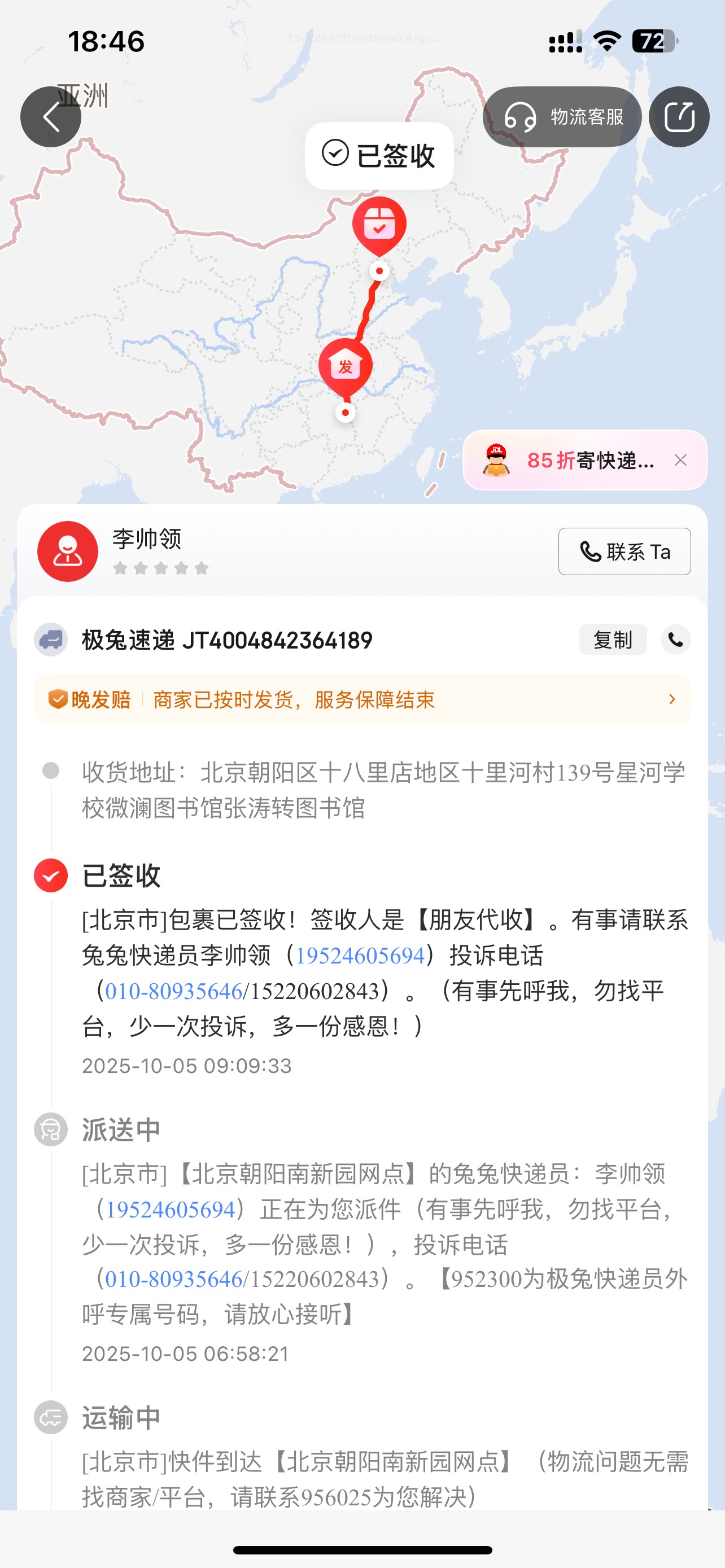Go back using the arrow button

pos(51,117)
